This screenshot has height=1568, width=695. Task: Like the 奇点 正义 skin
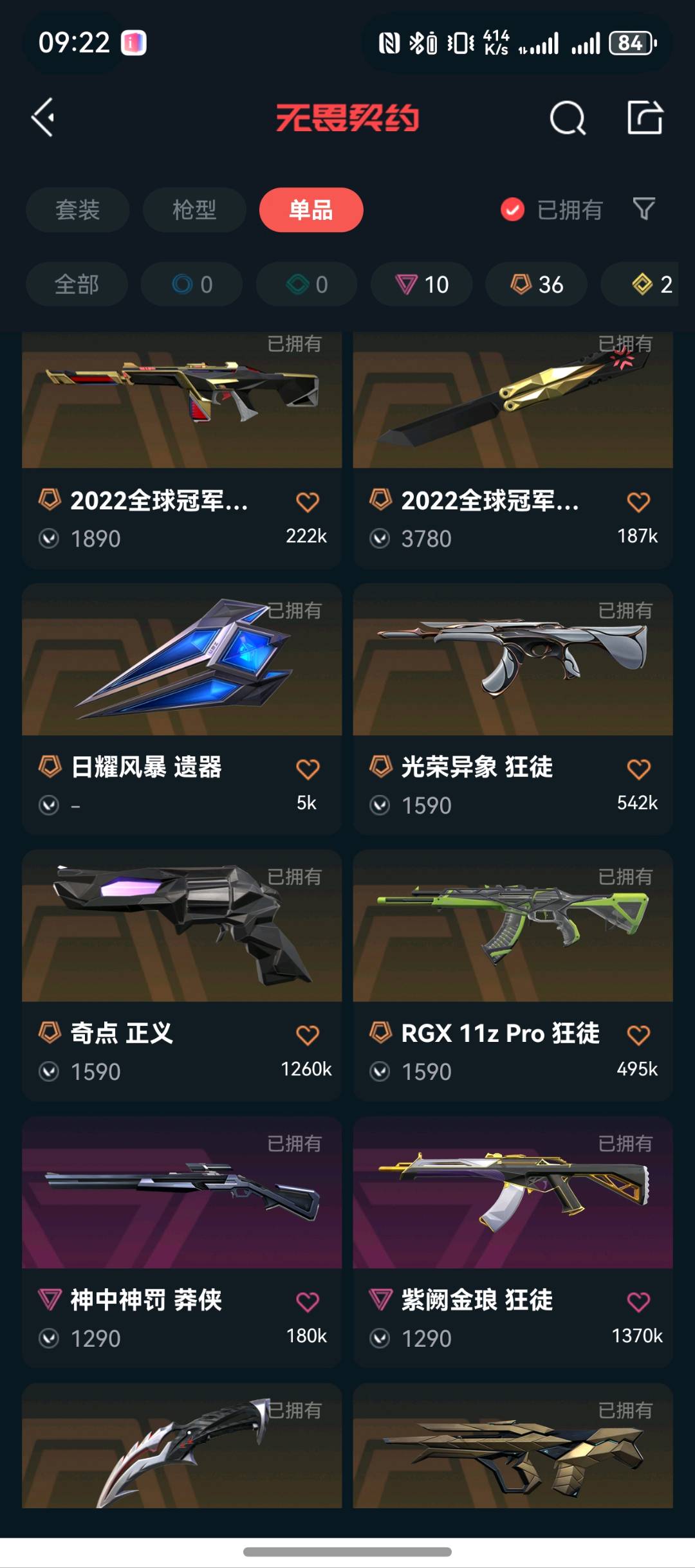[x=308, y=1035]
